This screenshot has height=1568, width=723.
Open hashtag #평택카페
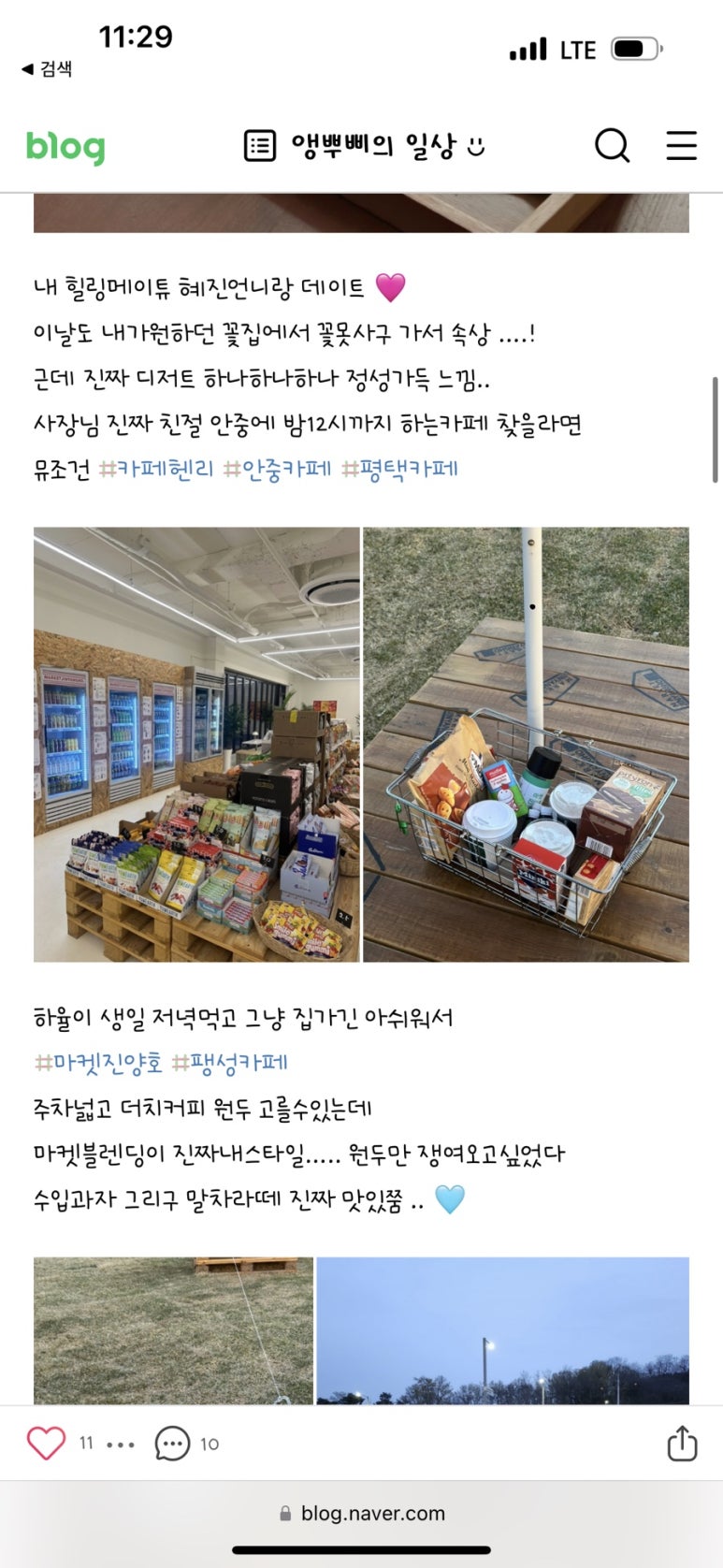tap(399, 469)
